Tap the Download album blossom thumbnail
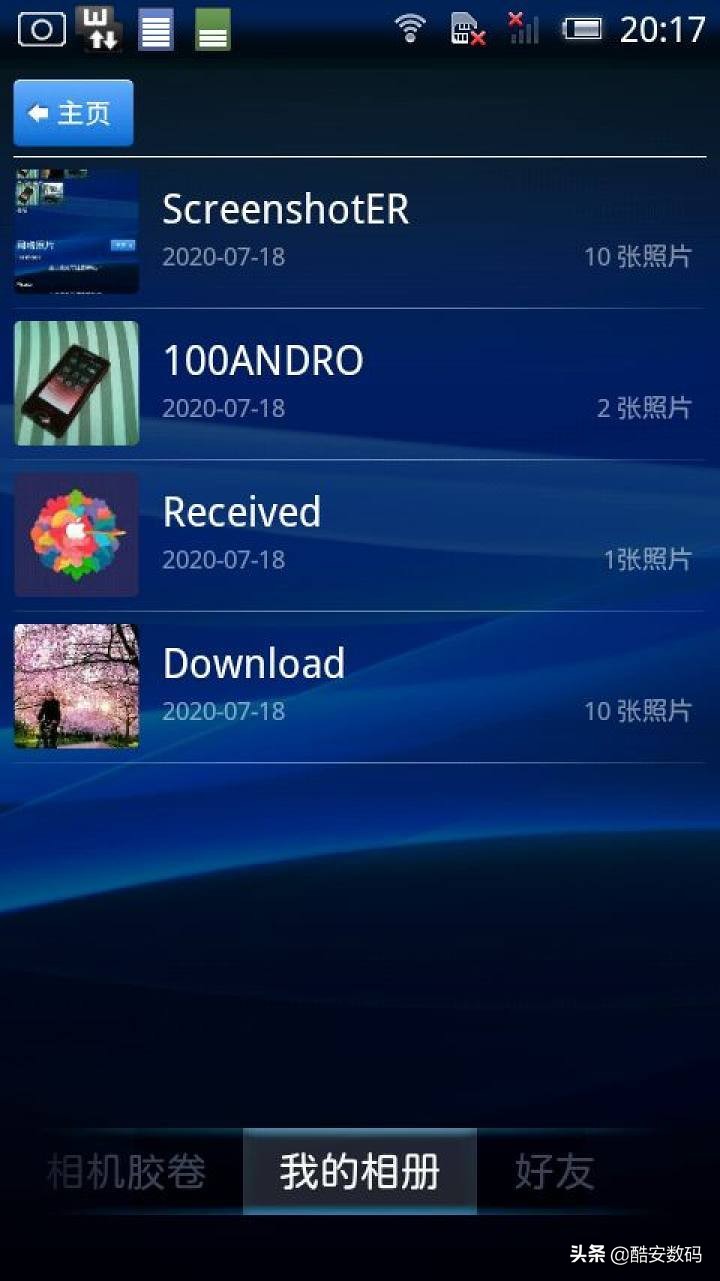Viewport: 720px width, 1281px height. [76, 686]
